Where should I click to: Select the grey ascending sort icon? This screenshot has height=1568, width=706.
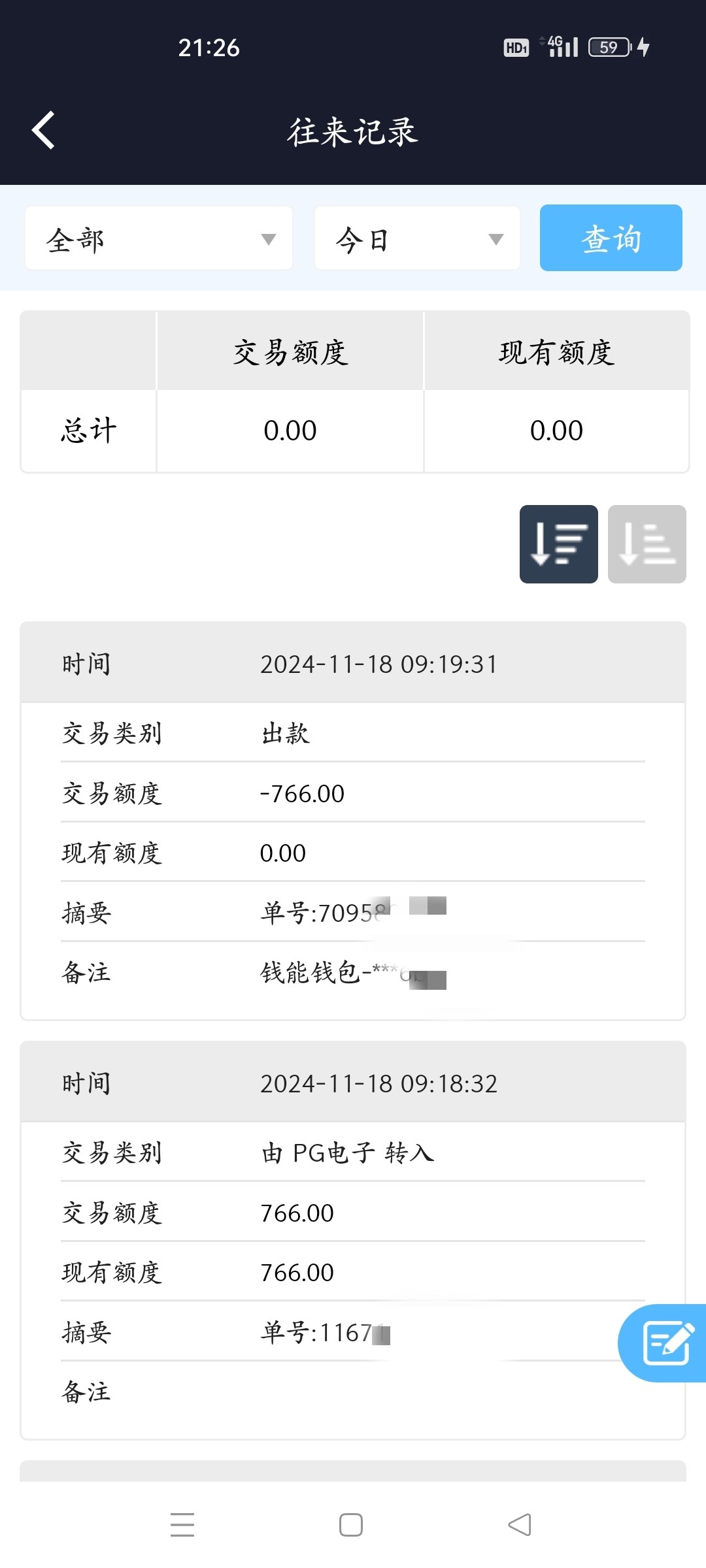pos(647,544)
